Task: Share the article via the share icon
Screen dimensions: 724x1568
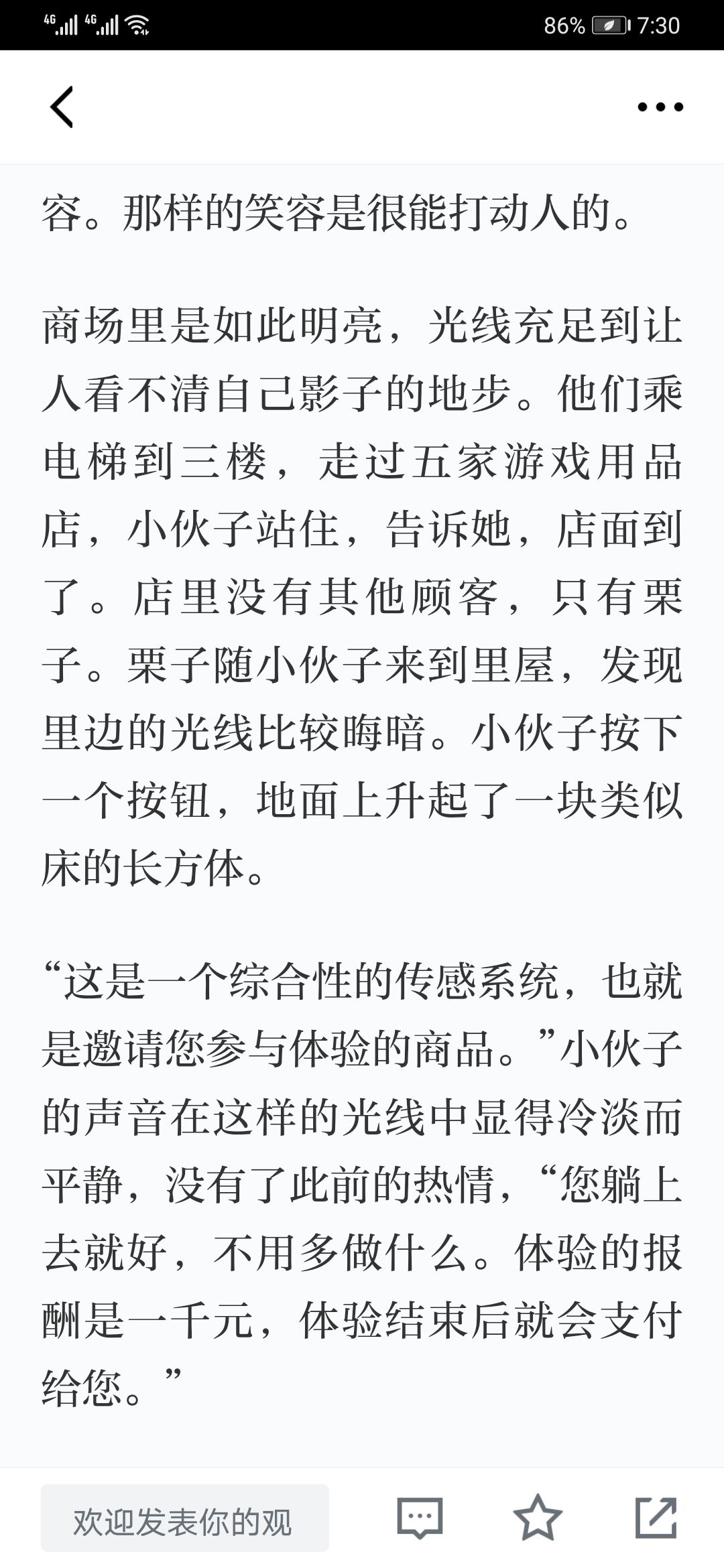Action: point(656,1518)
